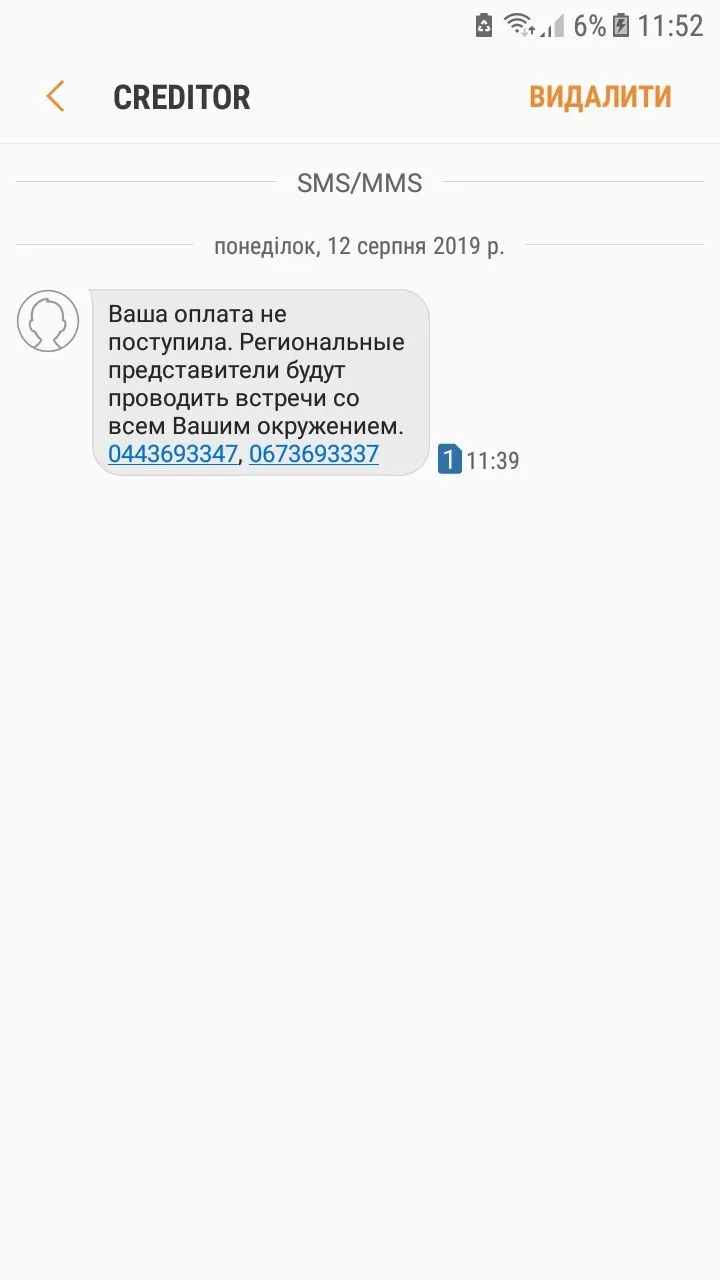Open the phone link 0673693337
This screenshot has width=720, height=1280.
313,454
